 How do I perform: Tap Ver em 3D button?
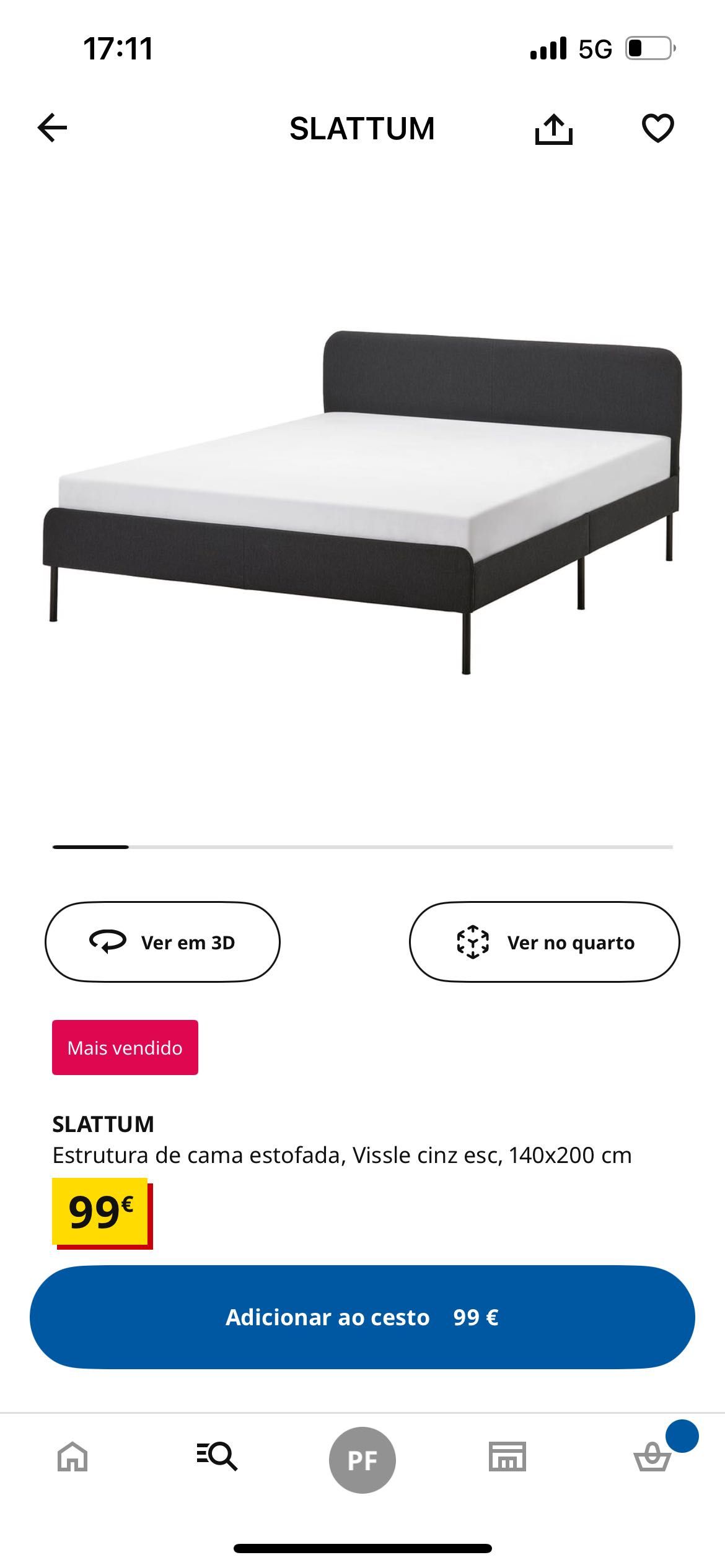tap(162, 942)
